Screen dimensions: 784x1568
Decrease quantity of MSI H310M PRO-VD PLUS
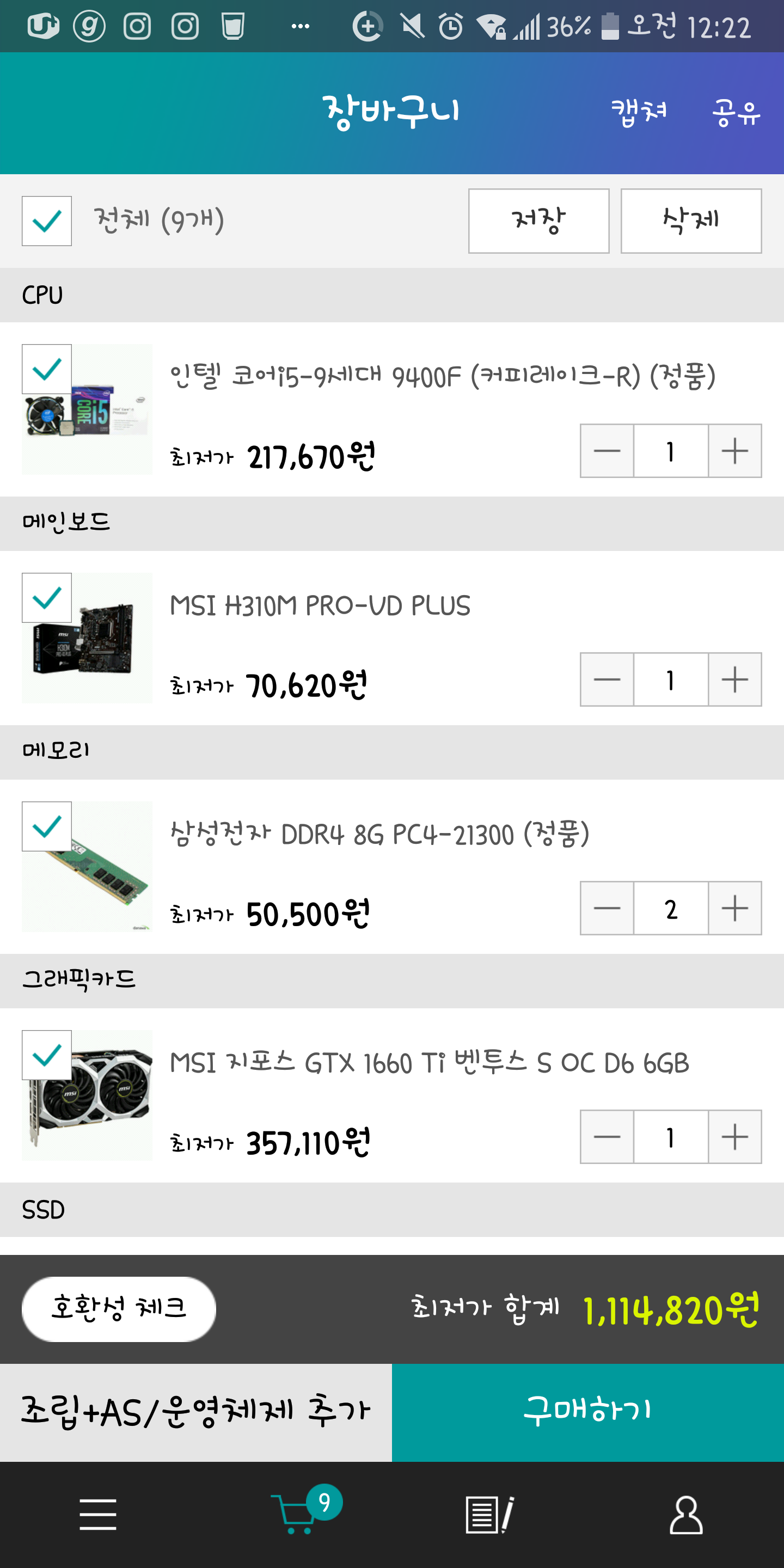607,679
